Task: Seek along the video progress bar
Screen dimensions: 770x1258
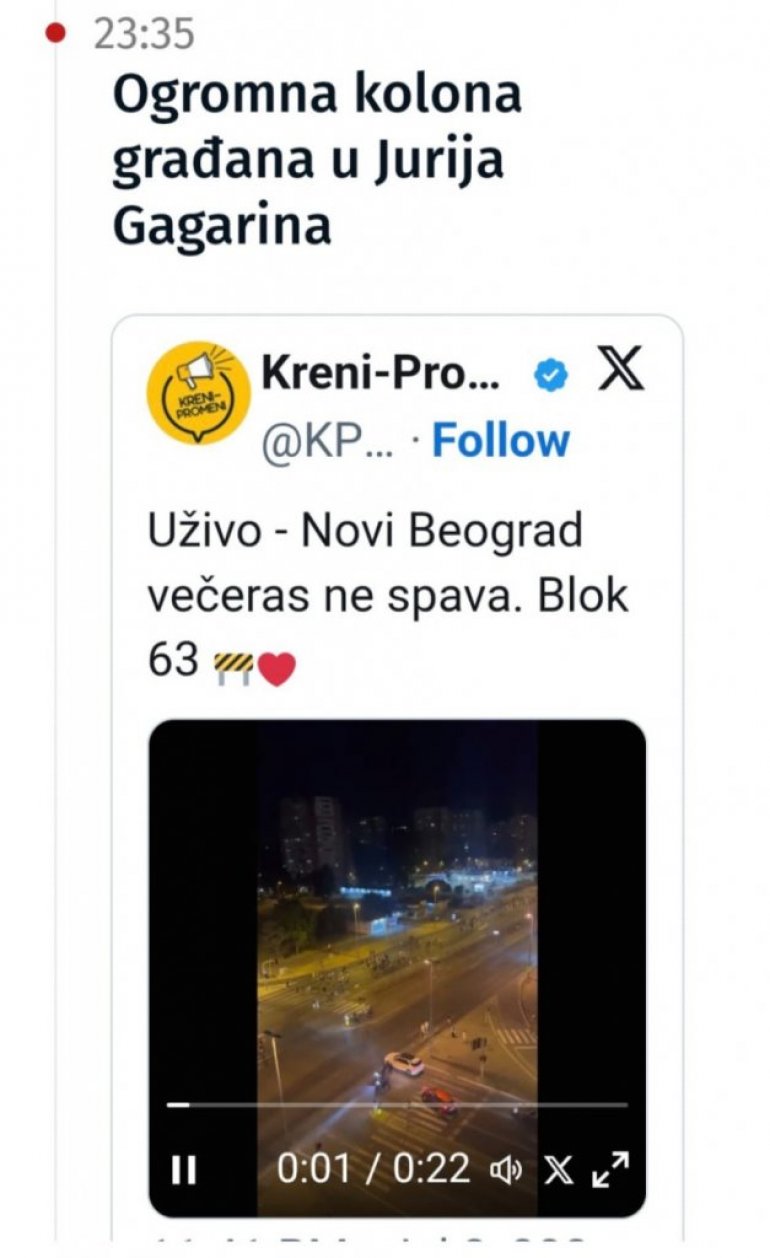Action: click(x=400, y=1105)
